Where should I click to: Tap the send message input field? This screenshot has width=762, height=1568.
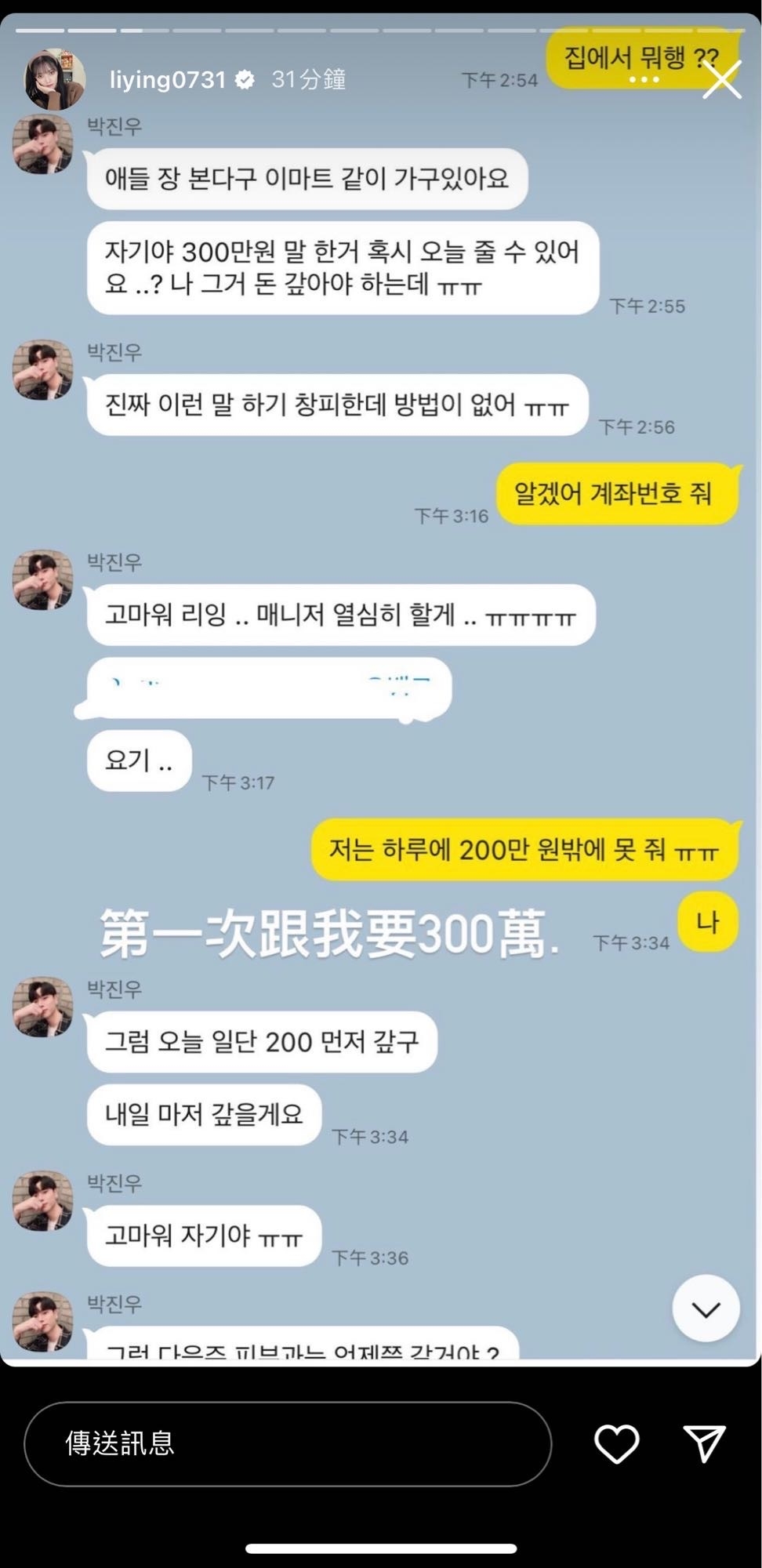point(288,1443)
